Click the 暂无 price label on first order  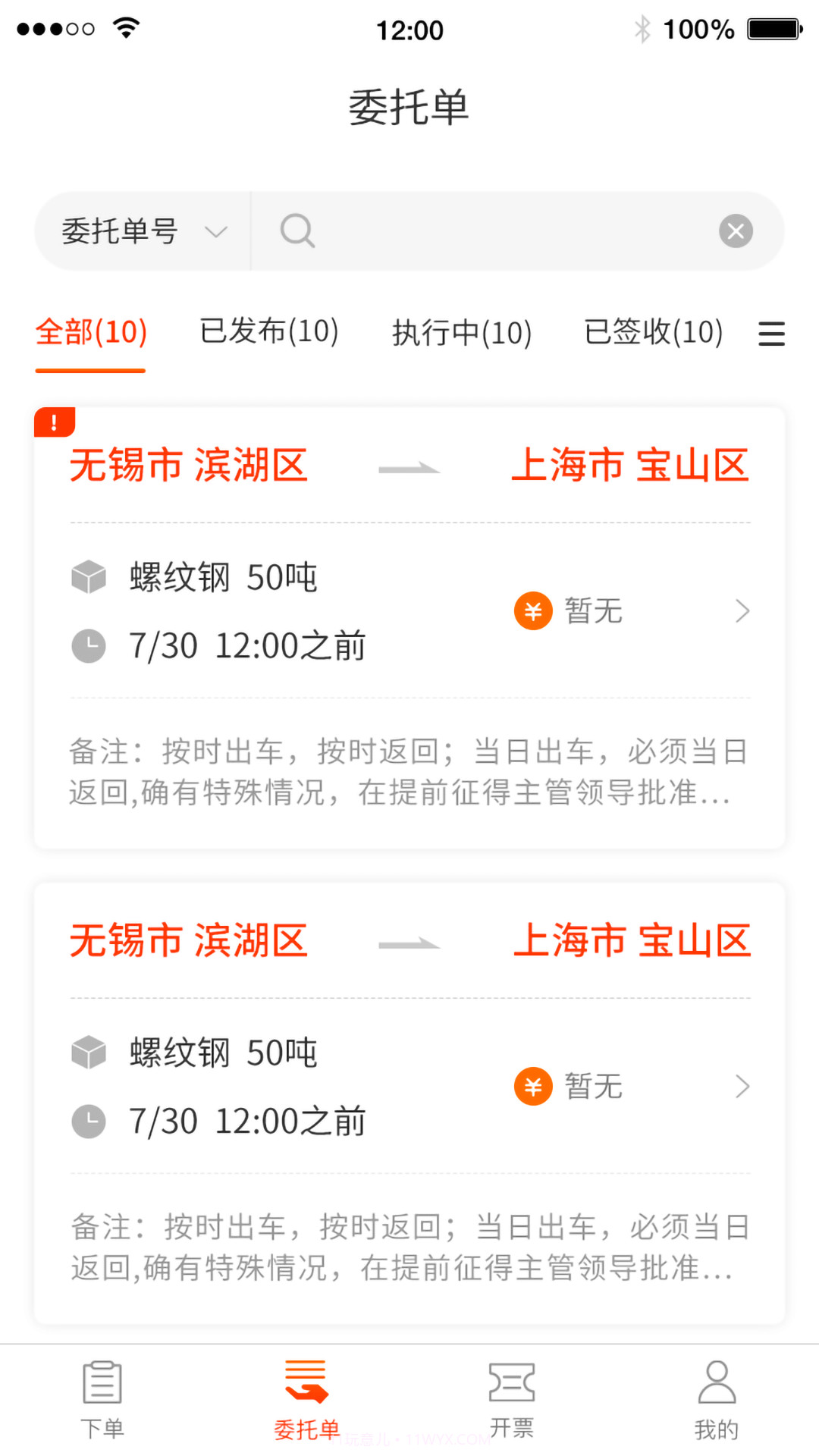click(x=594, y=611)
